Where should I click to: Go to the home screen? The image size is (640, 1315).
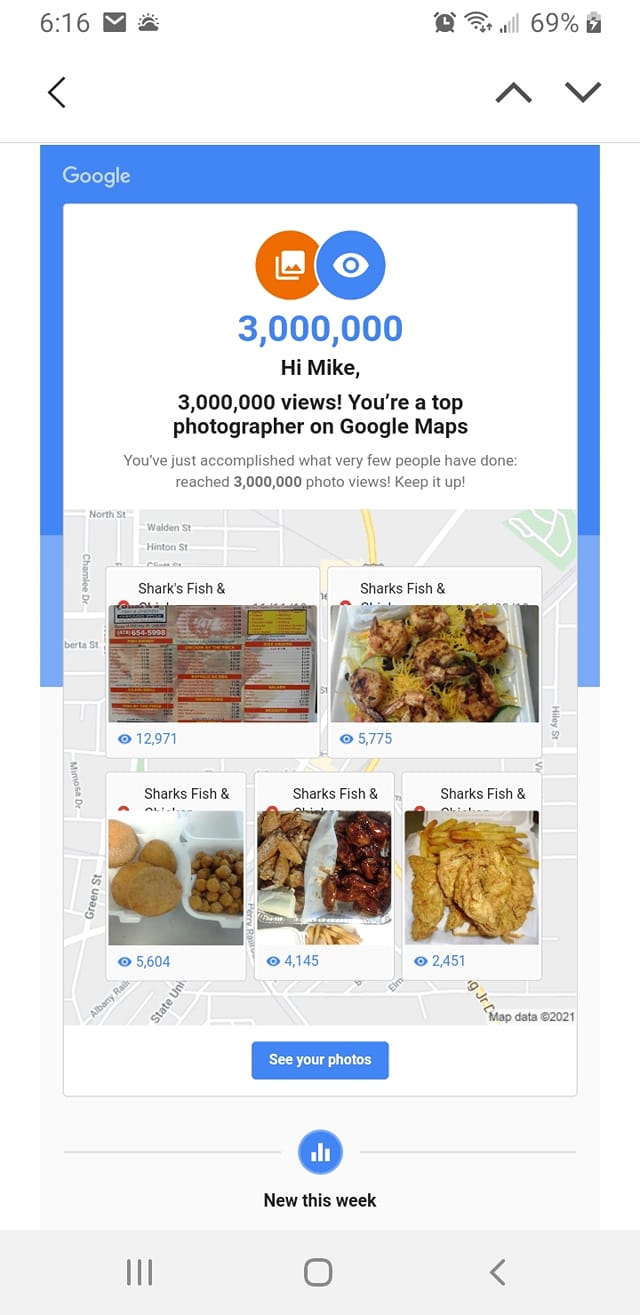318,1272
